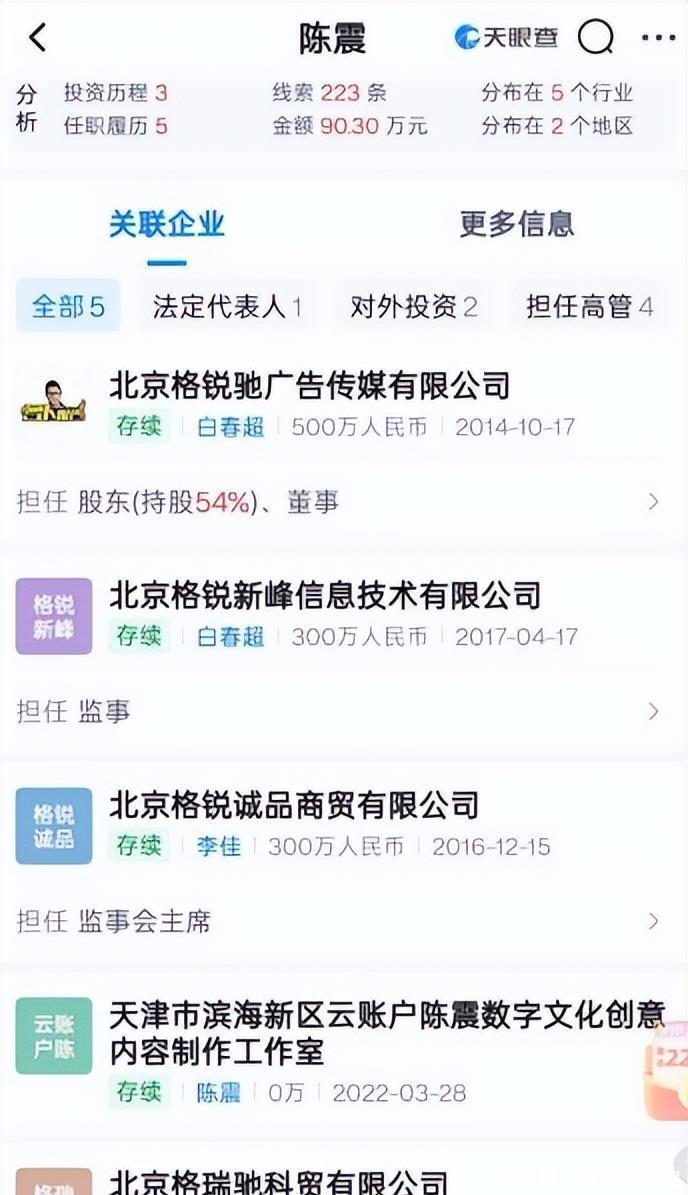Viewport: 688px width, 1195px height.
Task: View 白春超 under 北京格锐新峰信息技术
Action: 231,637
